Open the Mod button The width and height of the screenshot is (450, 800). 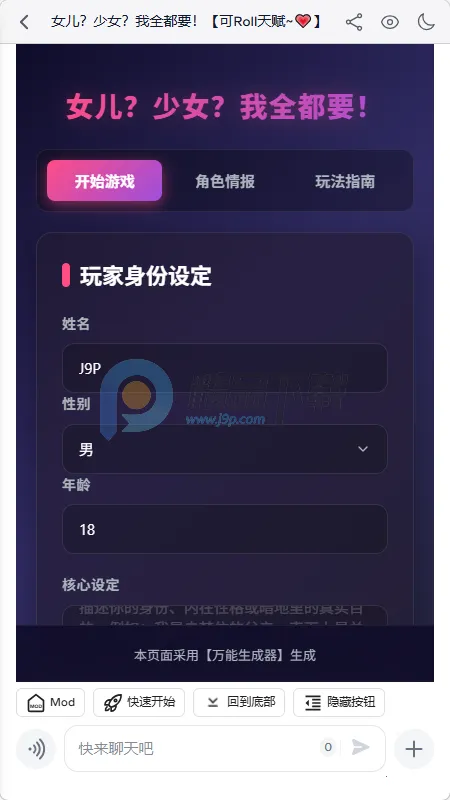[x=51, y=703]
